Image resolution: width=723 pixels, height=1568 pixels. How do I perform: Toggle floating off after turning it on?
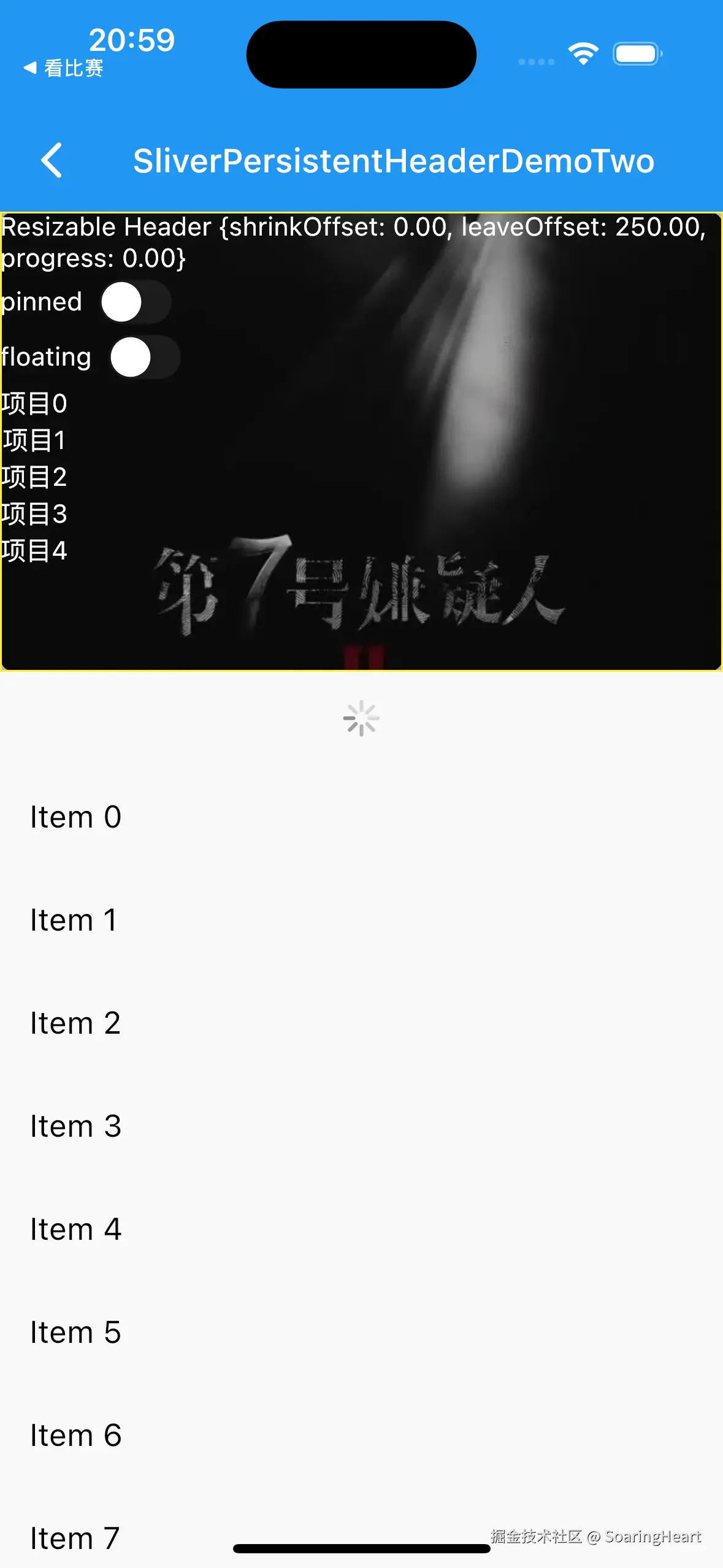144,356
